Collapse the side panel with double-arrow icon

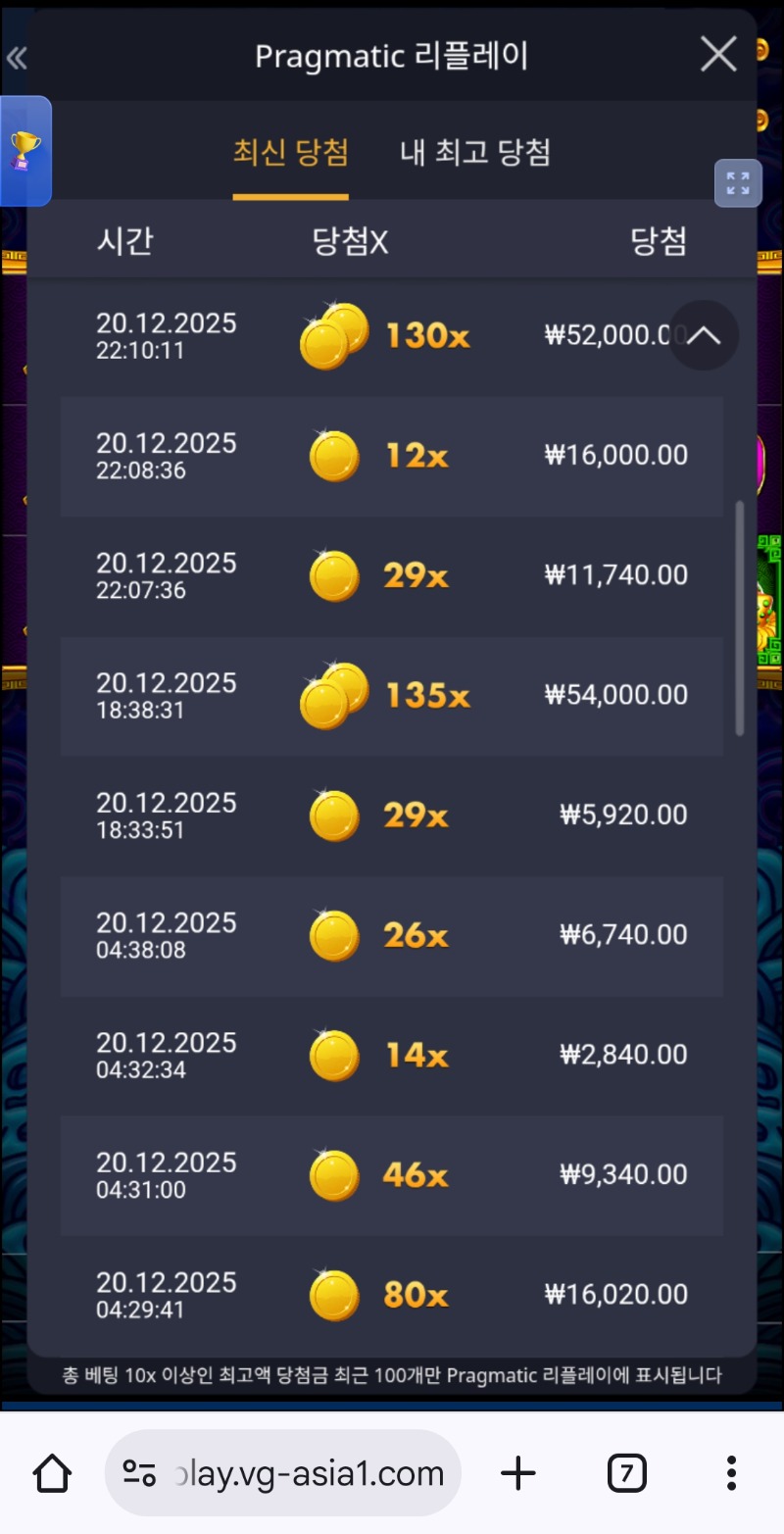coord(17,59)
